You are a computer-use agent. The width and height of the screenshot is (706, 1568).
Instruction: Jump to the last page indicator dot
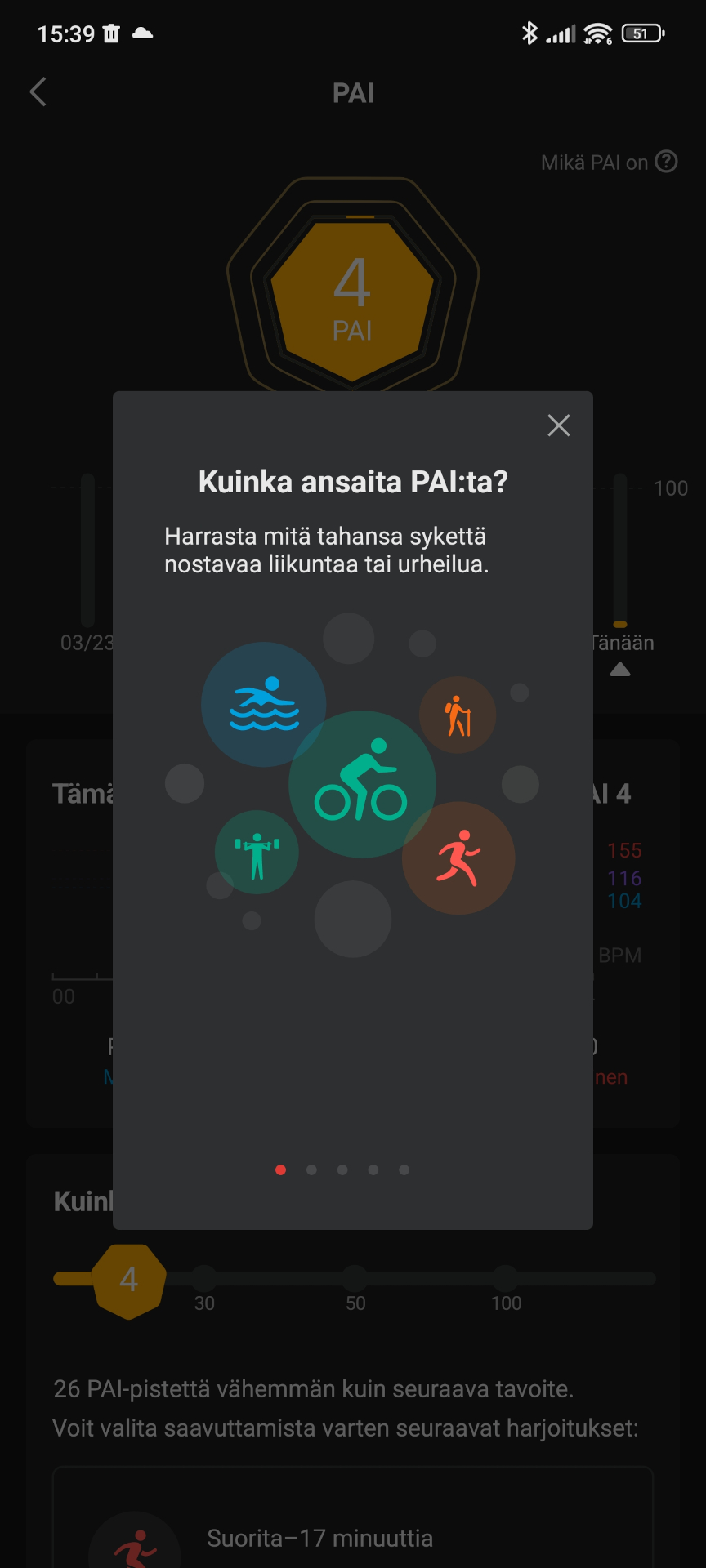[x=404, y=1169]
